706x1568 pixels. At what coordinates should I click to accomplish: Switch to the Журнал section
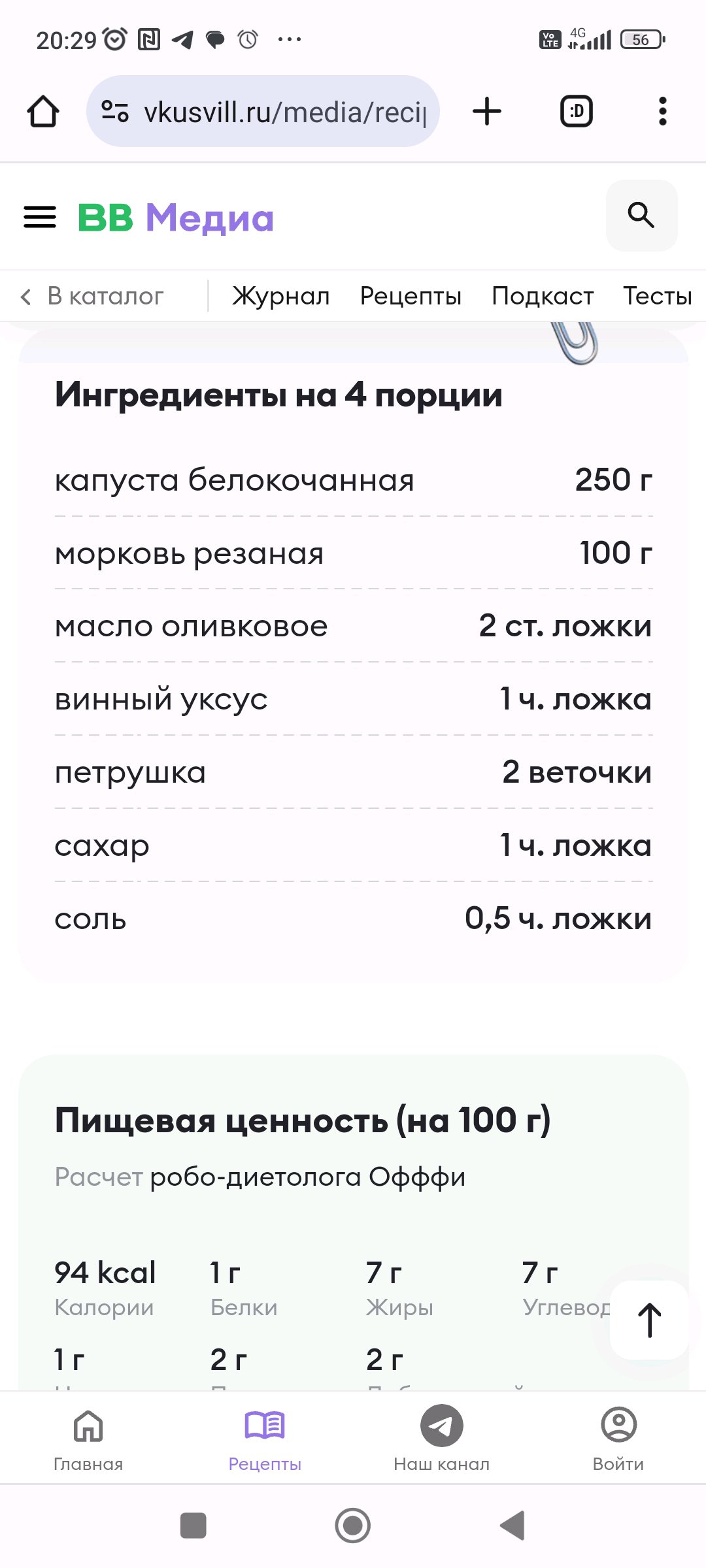pyautogui.click(x=281, y=296)
